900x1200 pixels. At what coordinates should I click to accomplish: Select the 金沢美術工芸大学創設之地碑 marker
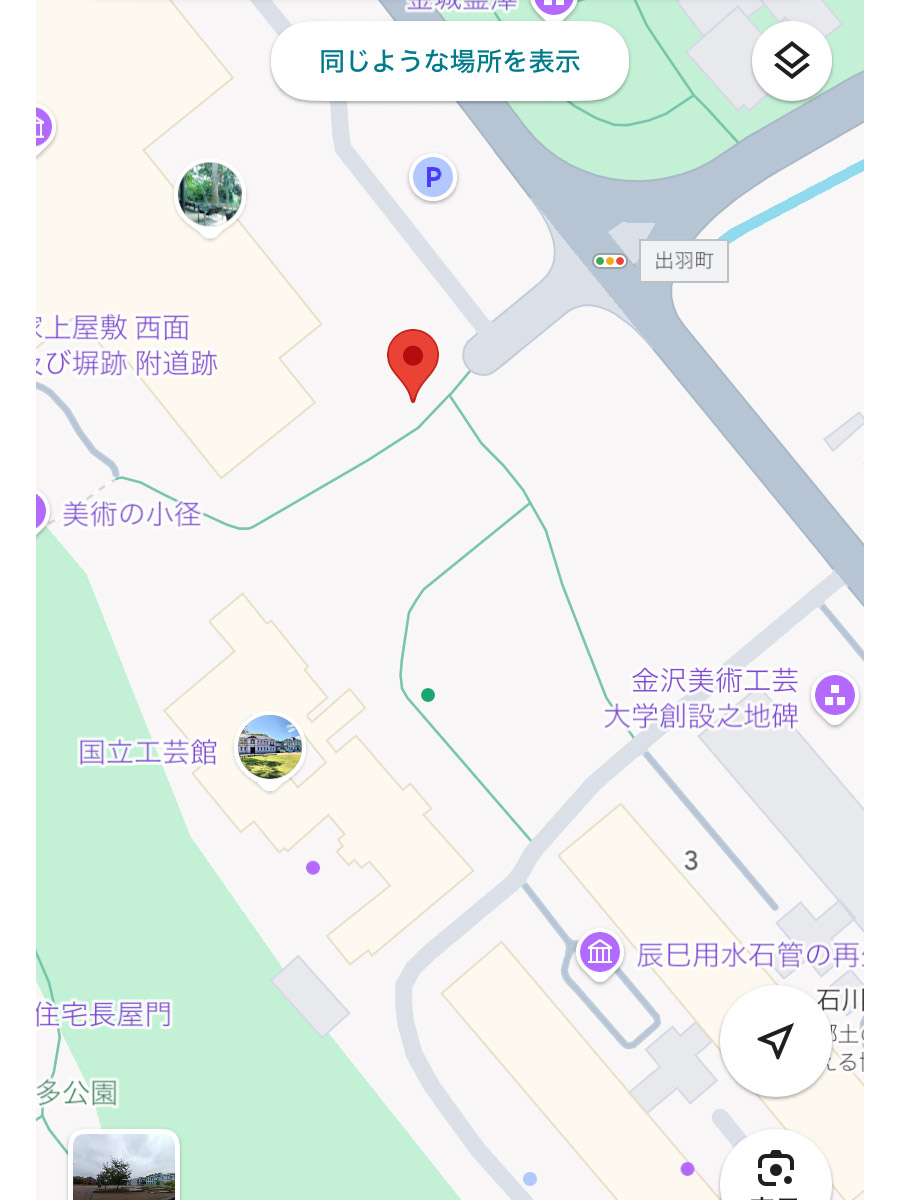(x=834, y=694)
